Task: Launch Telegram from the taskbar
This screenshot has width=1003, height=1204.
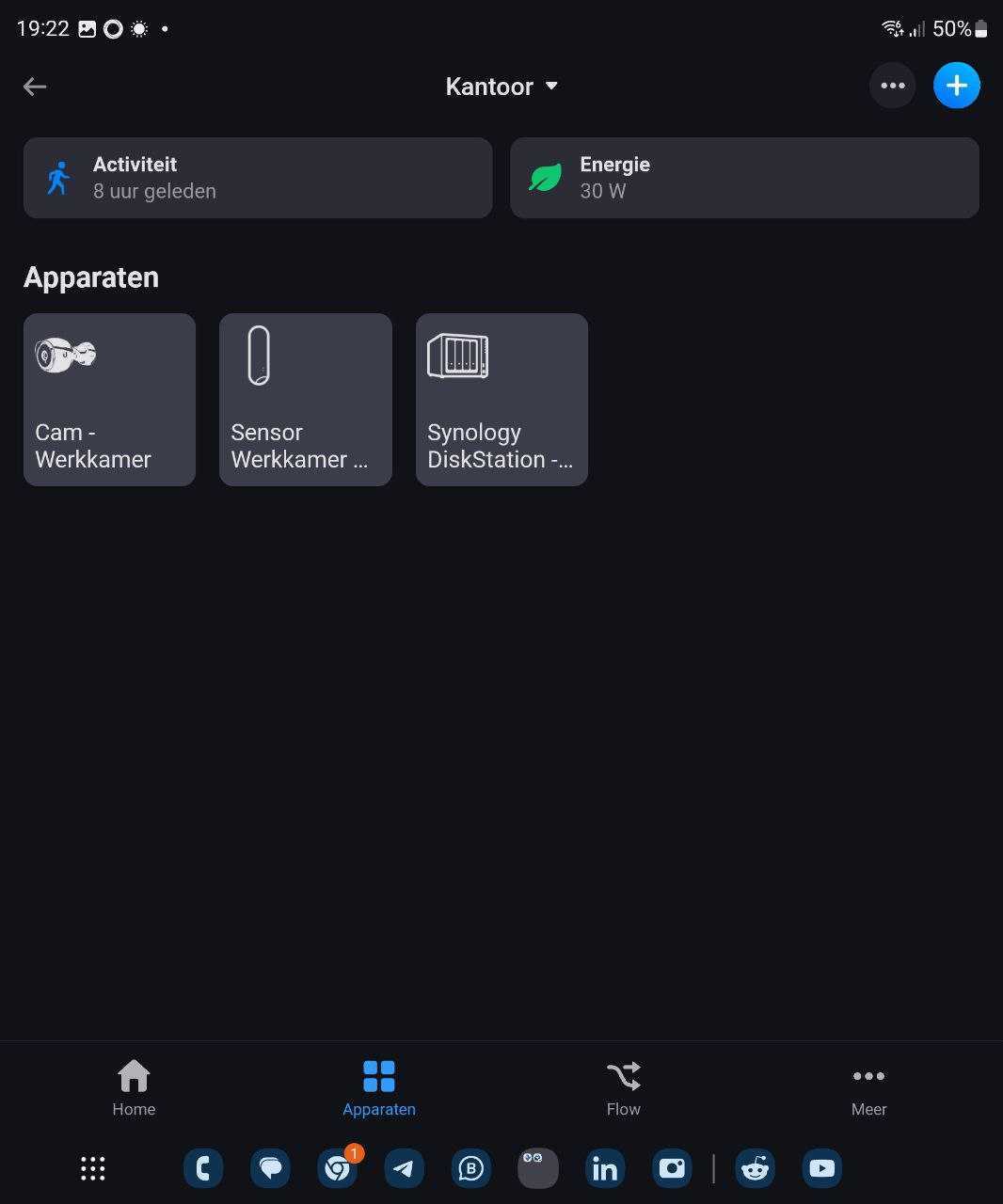Action: click(405, 1168)
